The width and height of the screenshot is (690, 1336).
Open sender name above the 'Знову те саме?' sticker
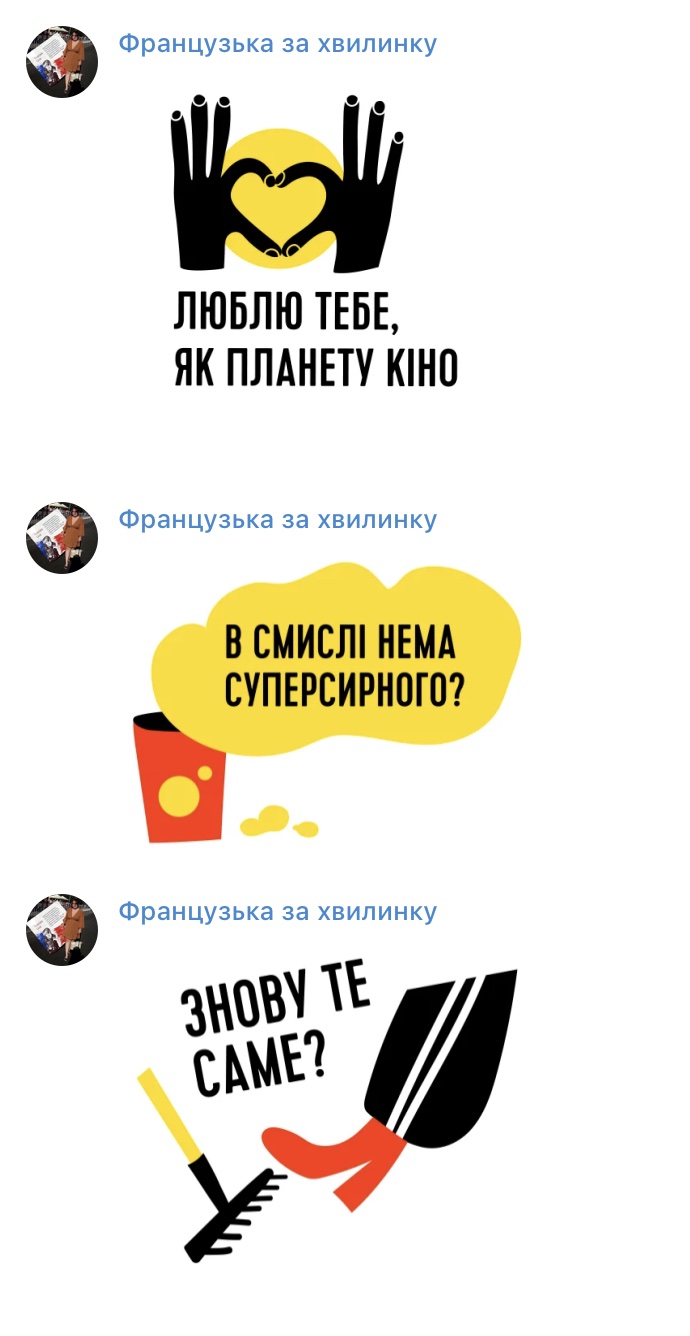[277, 912]
